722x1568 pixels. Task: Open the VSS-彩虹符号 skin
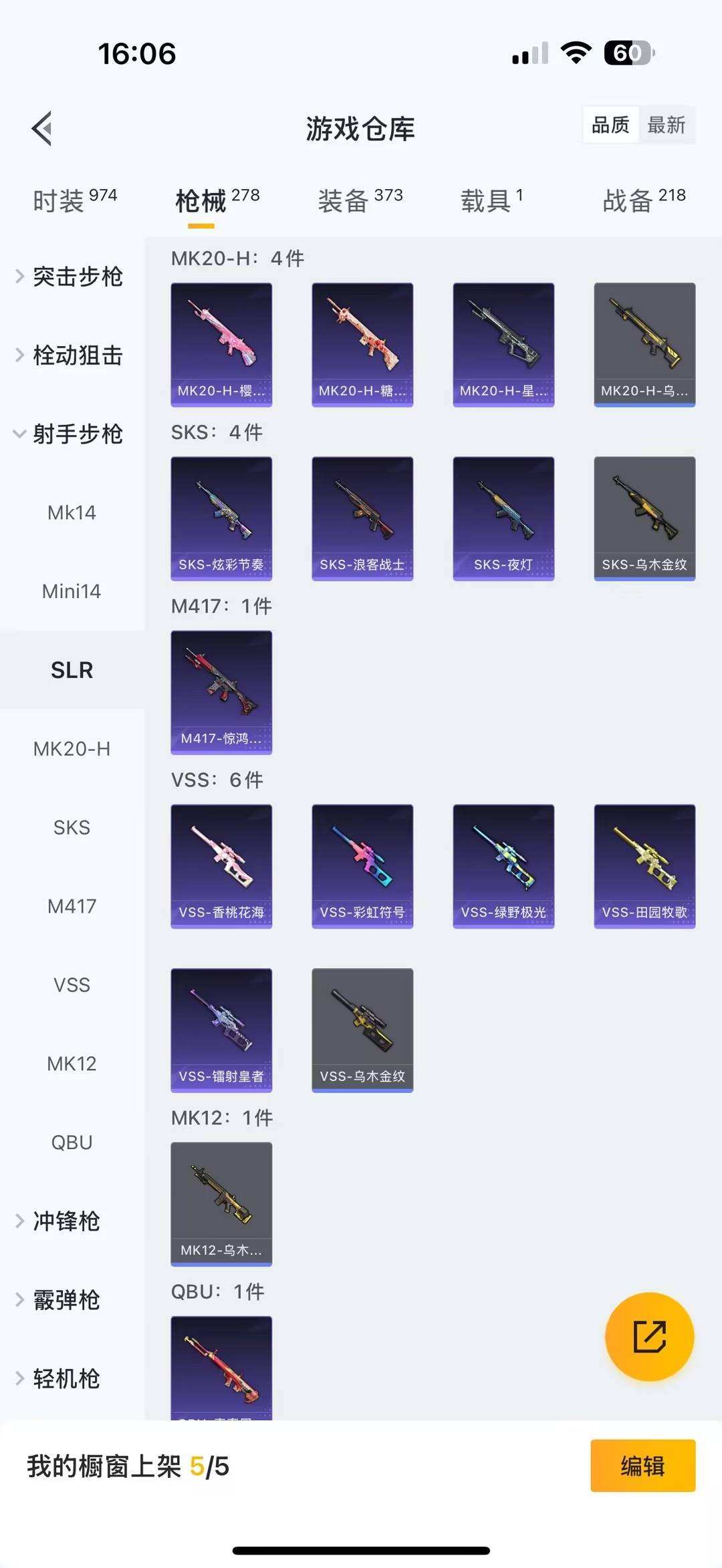(x=362, y=866)
